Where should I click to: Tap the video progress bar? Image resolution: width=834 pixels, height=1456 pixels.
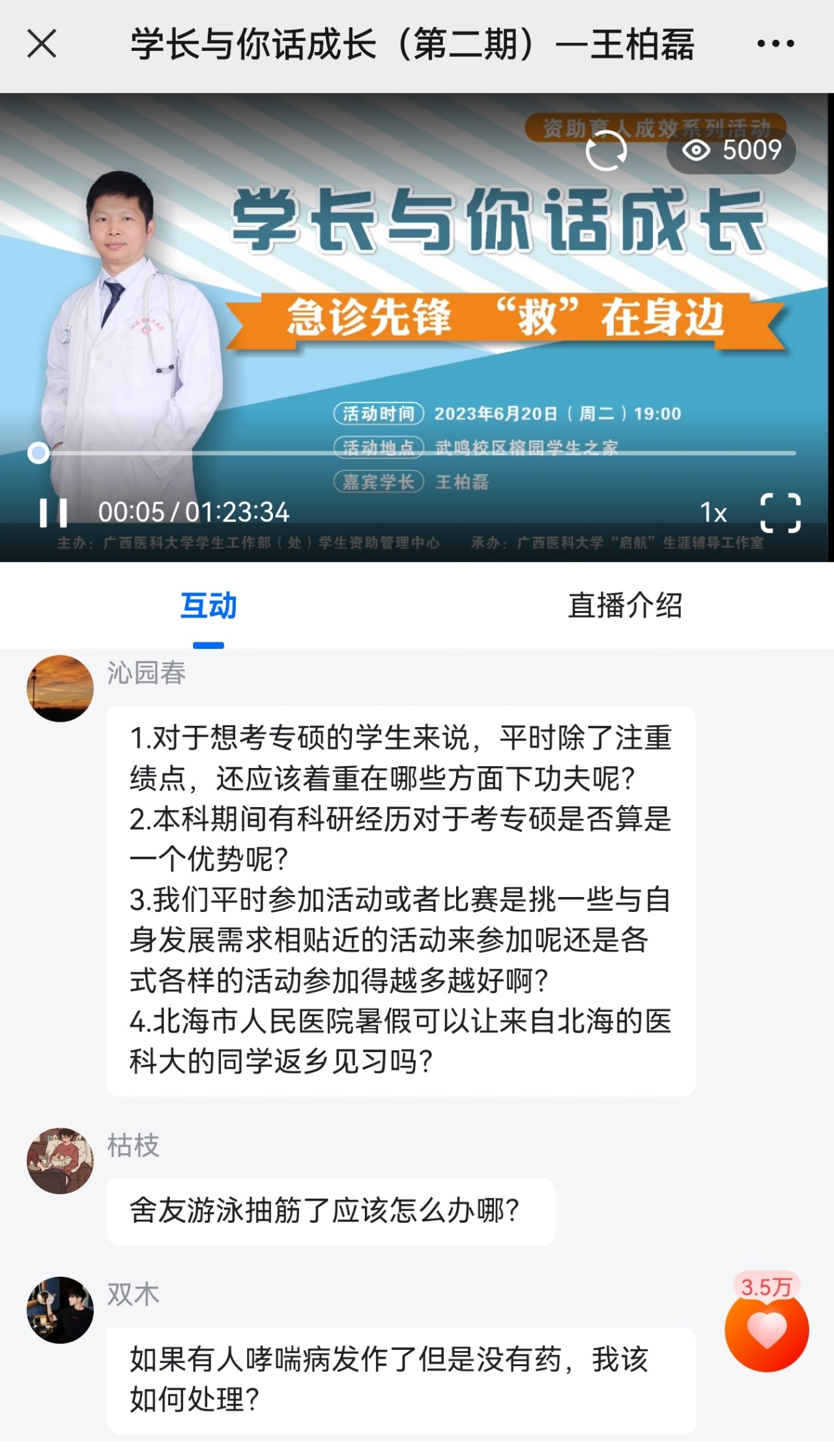tap(417, 453)
